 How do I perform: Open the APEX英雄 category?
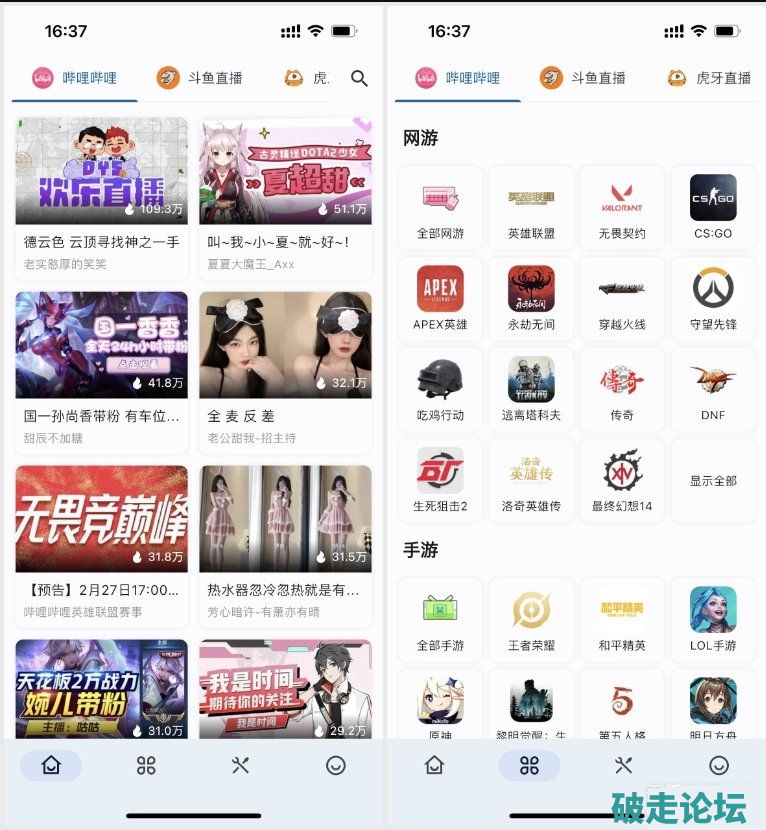point(440,298)
